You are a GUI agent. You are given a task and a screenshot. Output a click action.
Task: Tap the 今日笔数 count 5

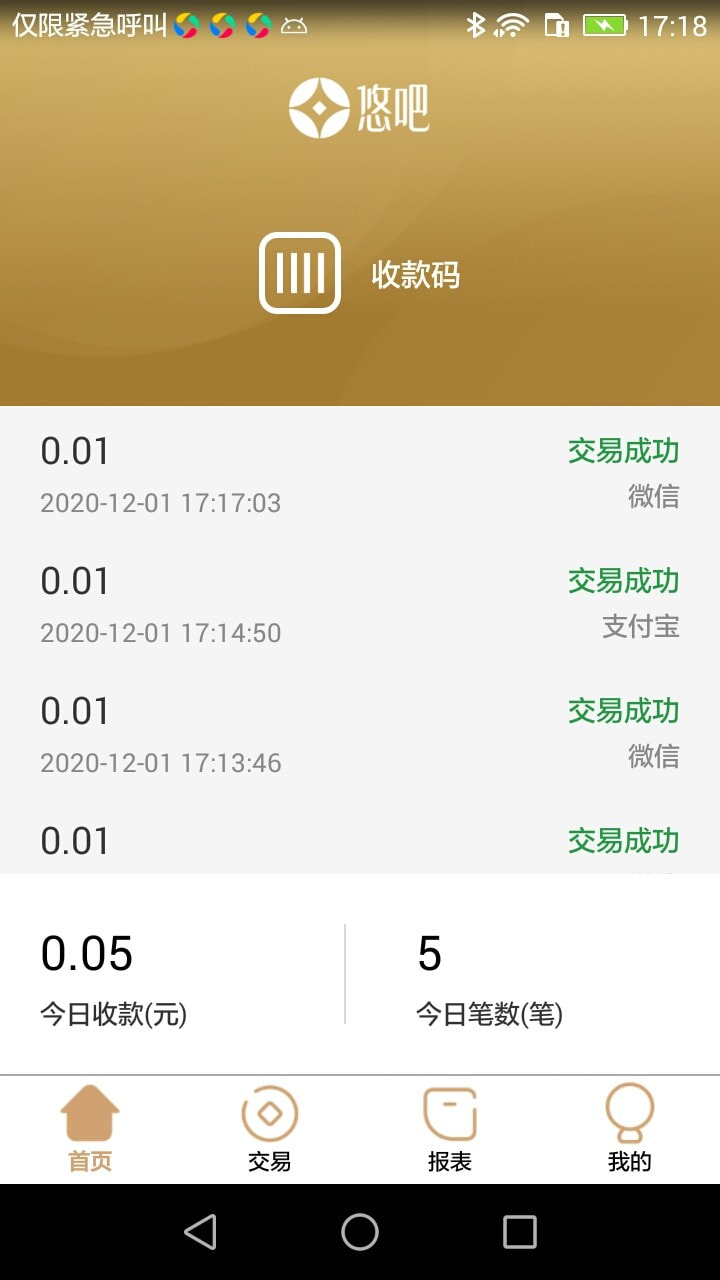(429, 953)
